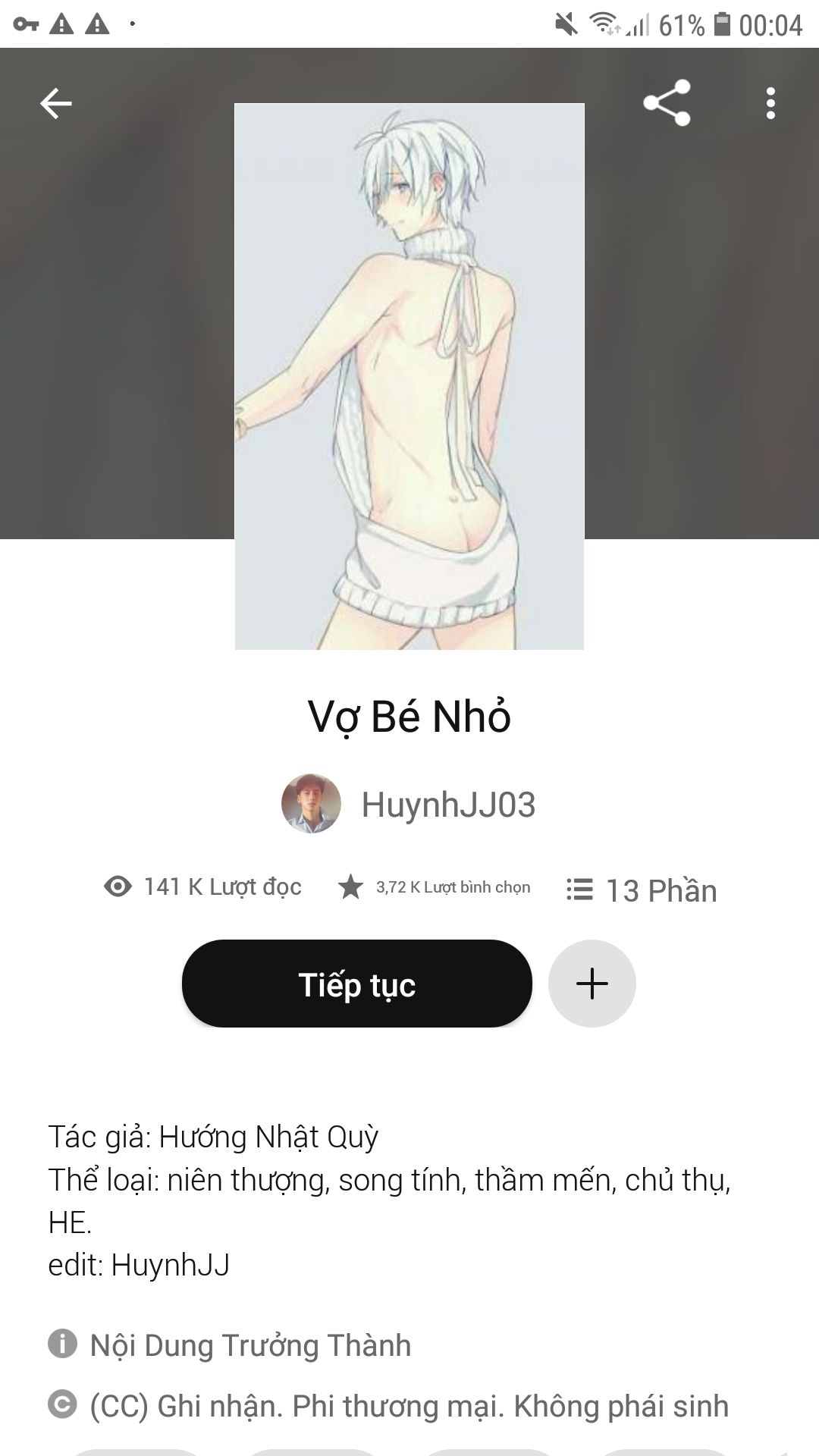Tap the Tiếp tục button
This screenshot has width=819, height=1456.
(356, 984)
